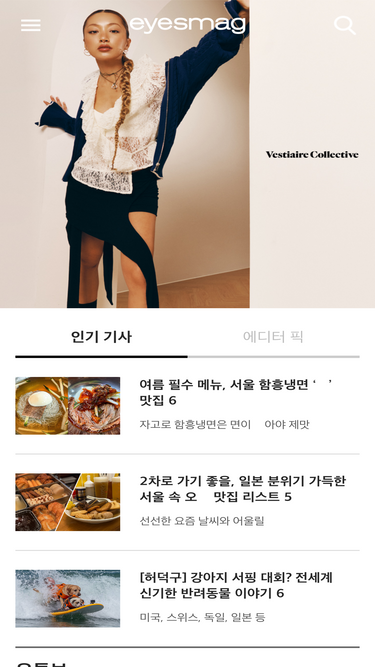
Task: Open the 일본 분위기 가득한 서울 맛집 article
Action: point(188,502)
